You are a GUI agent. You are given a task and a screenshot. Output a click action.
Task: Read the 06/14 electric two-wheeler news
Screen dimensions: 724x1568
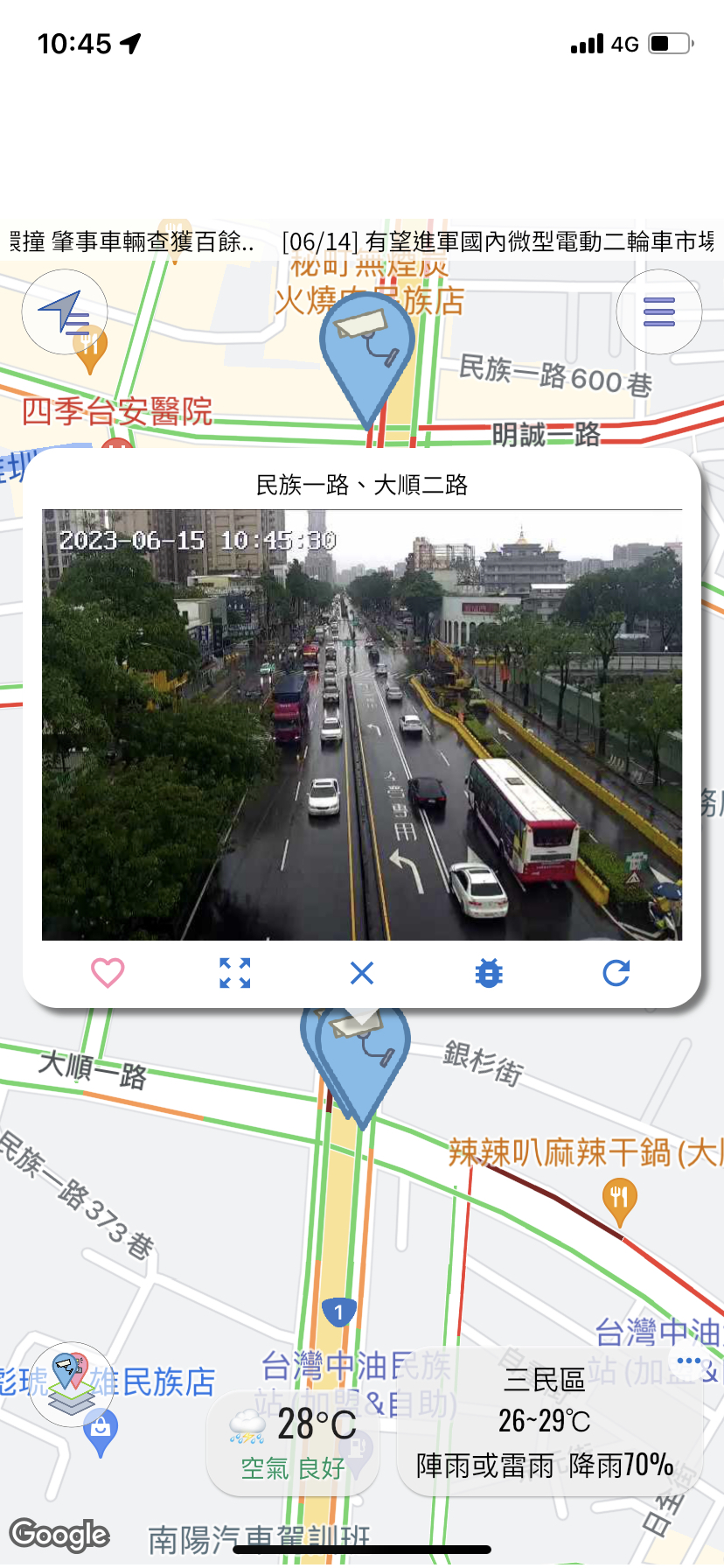click(498, 241)
